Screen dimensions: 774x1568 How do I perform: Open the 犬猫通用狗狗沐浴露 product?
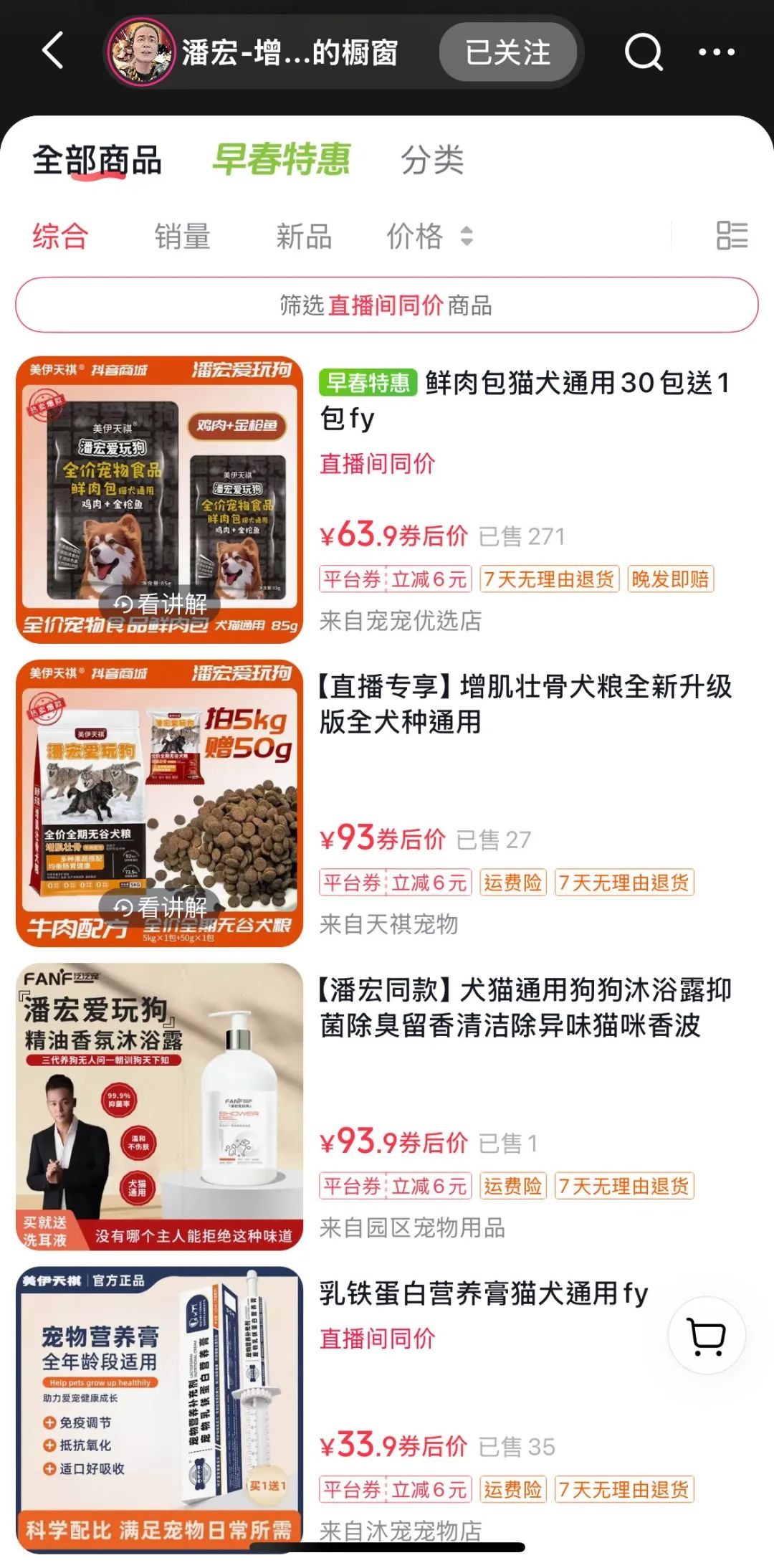(x=523, y=1007)
